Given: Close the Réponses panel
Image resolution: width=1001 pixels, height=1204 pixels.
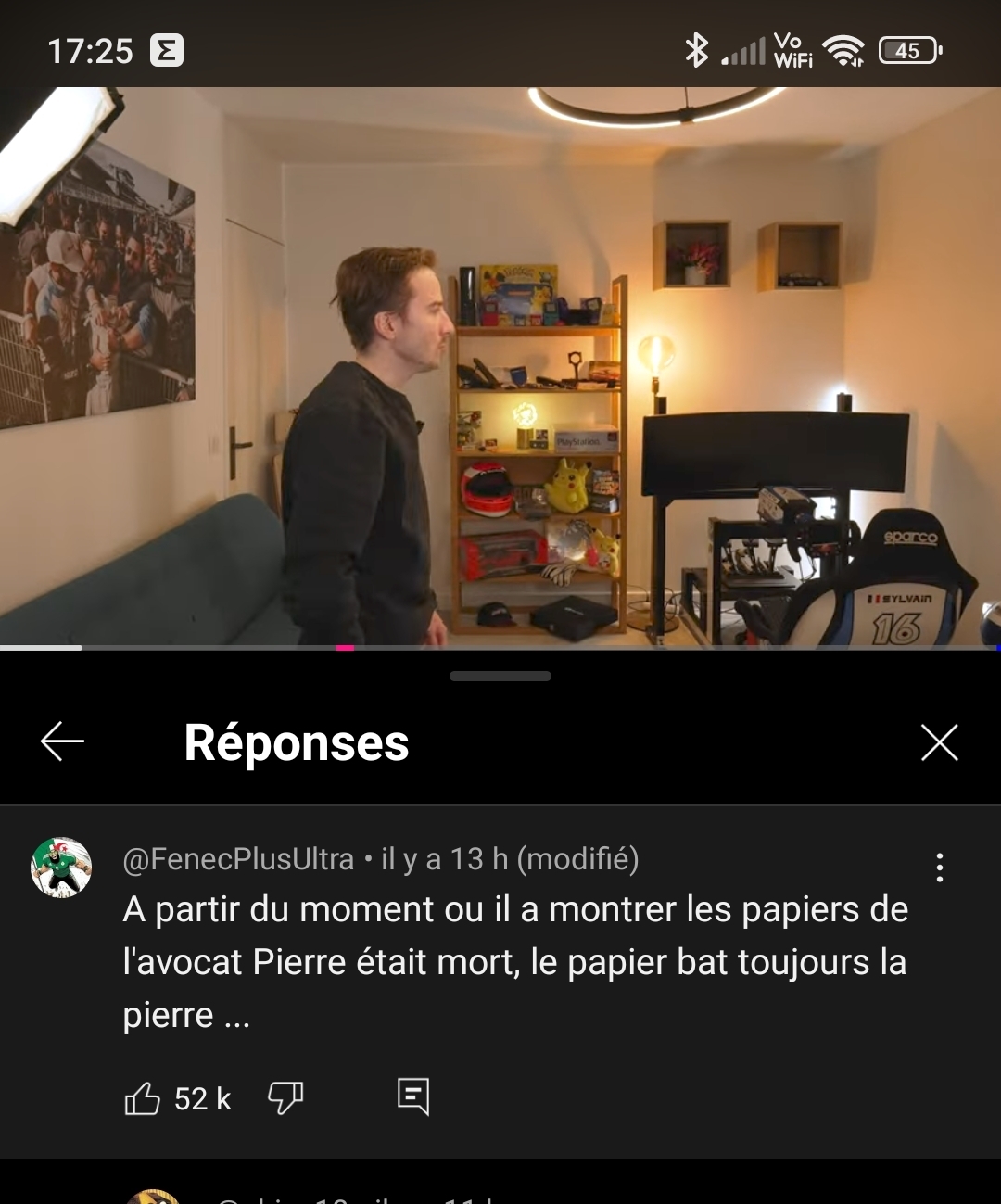Looking at the screenshot, I should (x=939, y=742).
